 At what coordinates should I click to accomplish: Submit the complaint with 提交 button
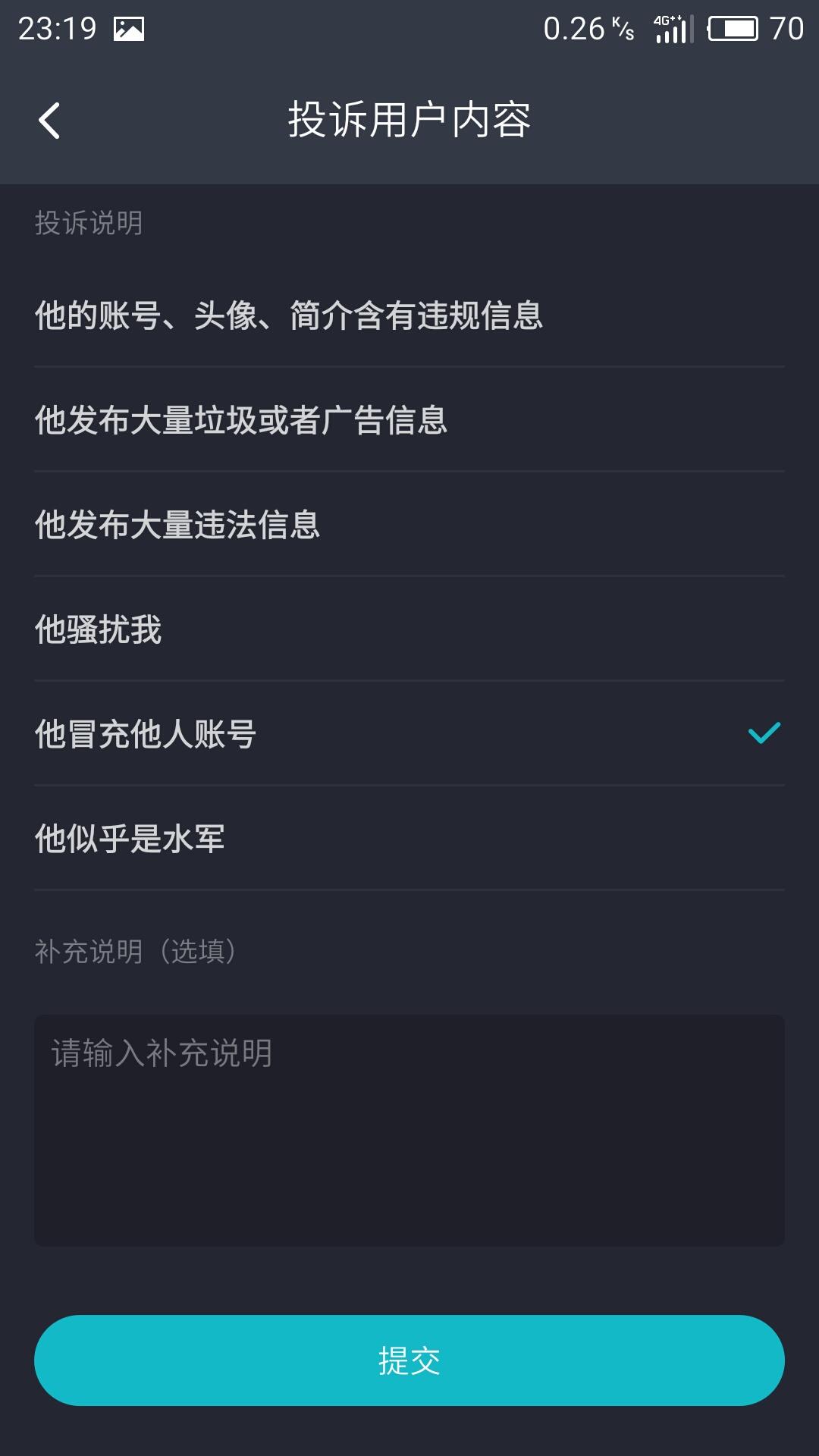click(409, 1360)
